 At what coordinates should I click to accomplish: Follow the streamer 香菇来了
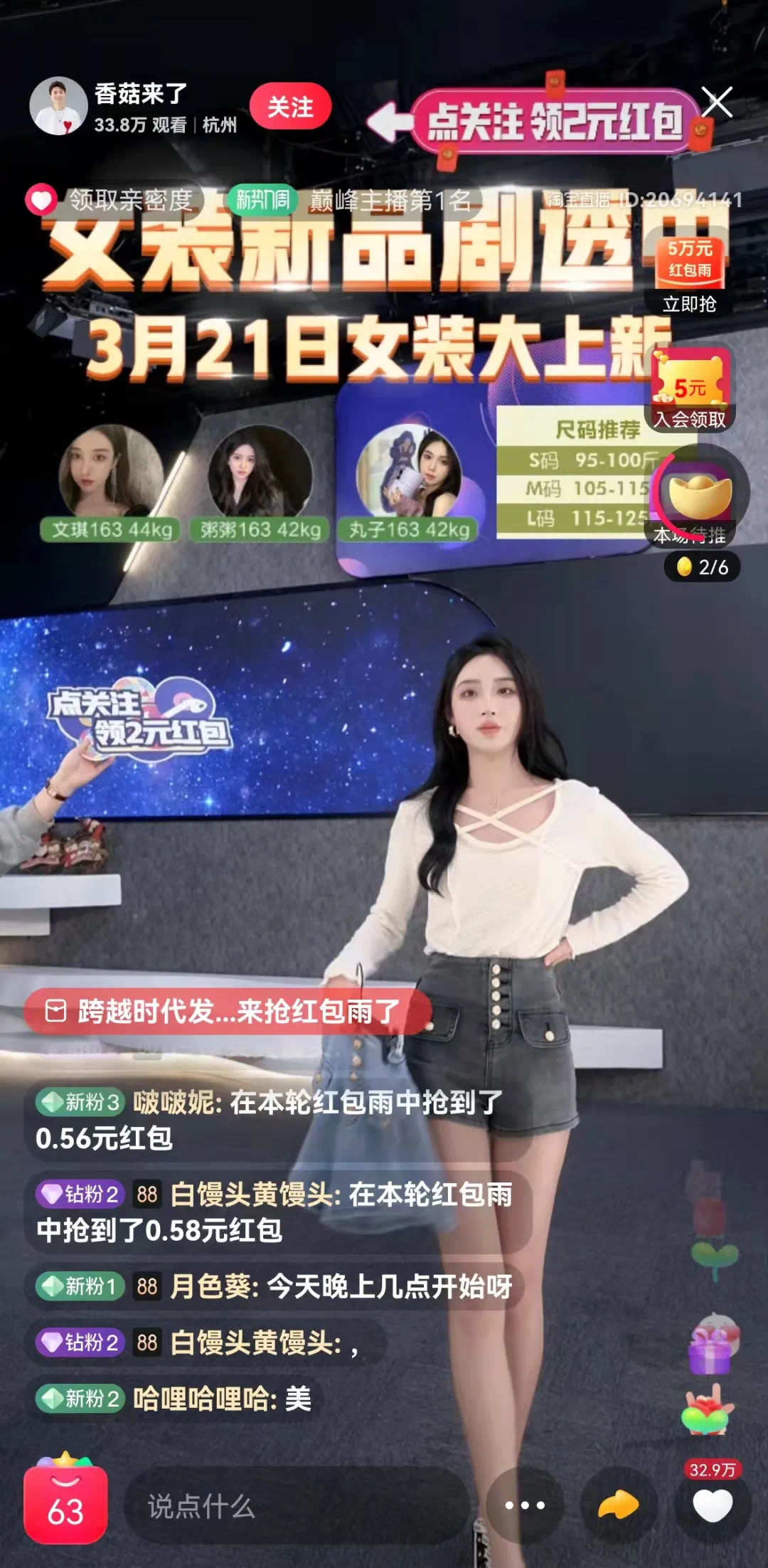[290, 107]
